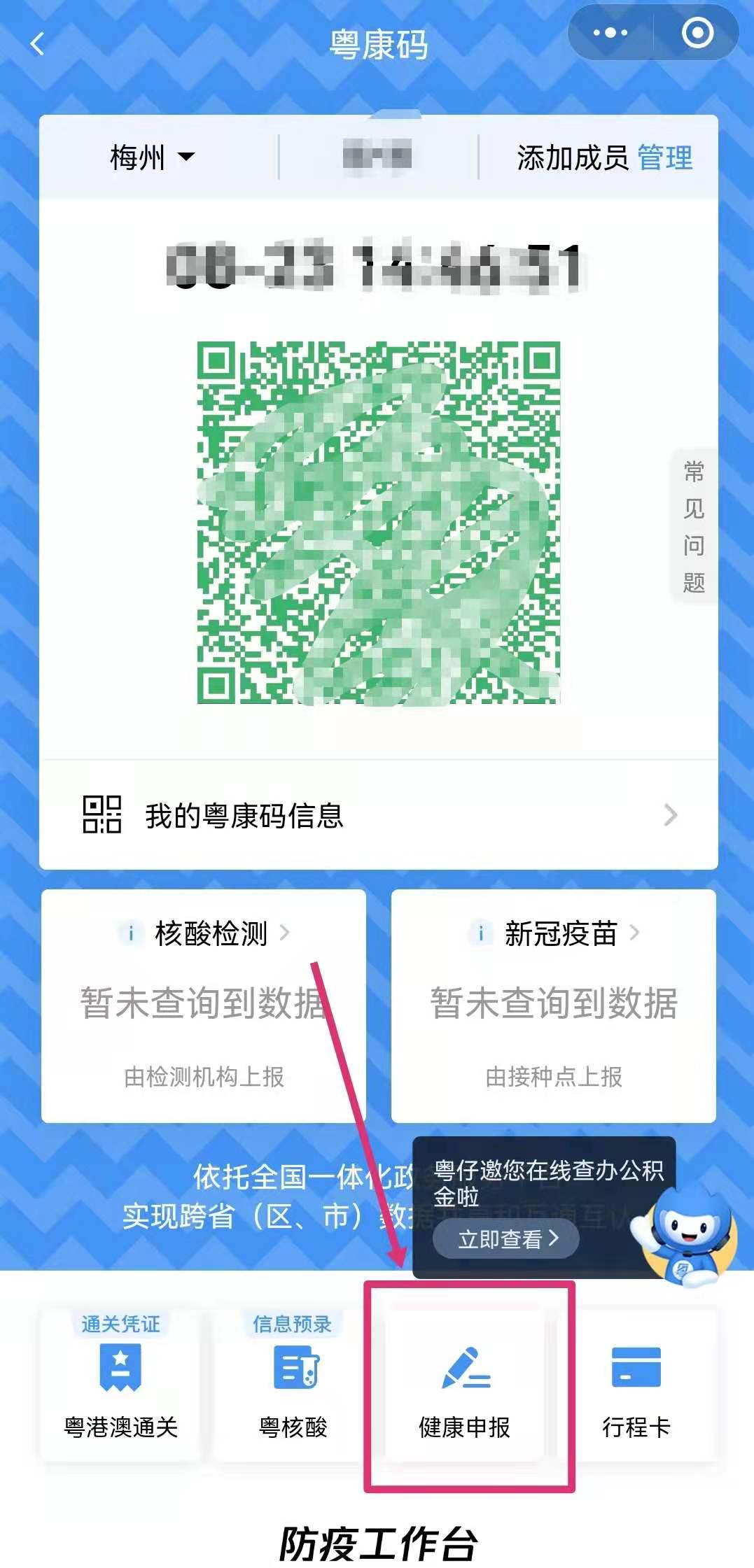
Task: Select 健康申报 health declaration
Action: [x=465, y=1386]
